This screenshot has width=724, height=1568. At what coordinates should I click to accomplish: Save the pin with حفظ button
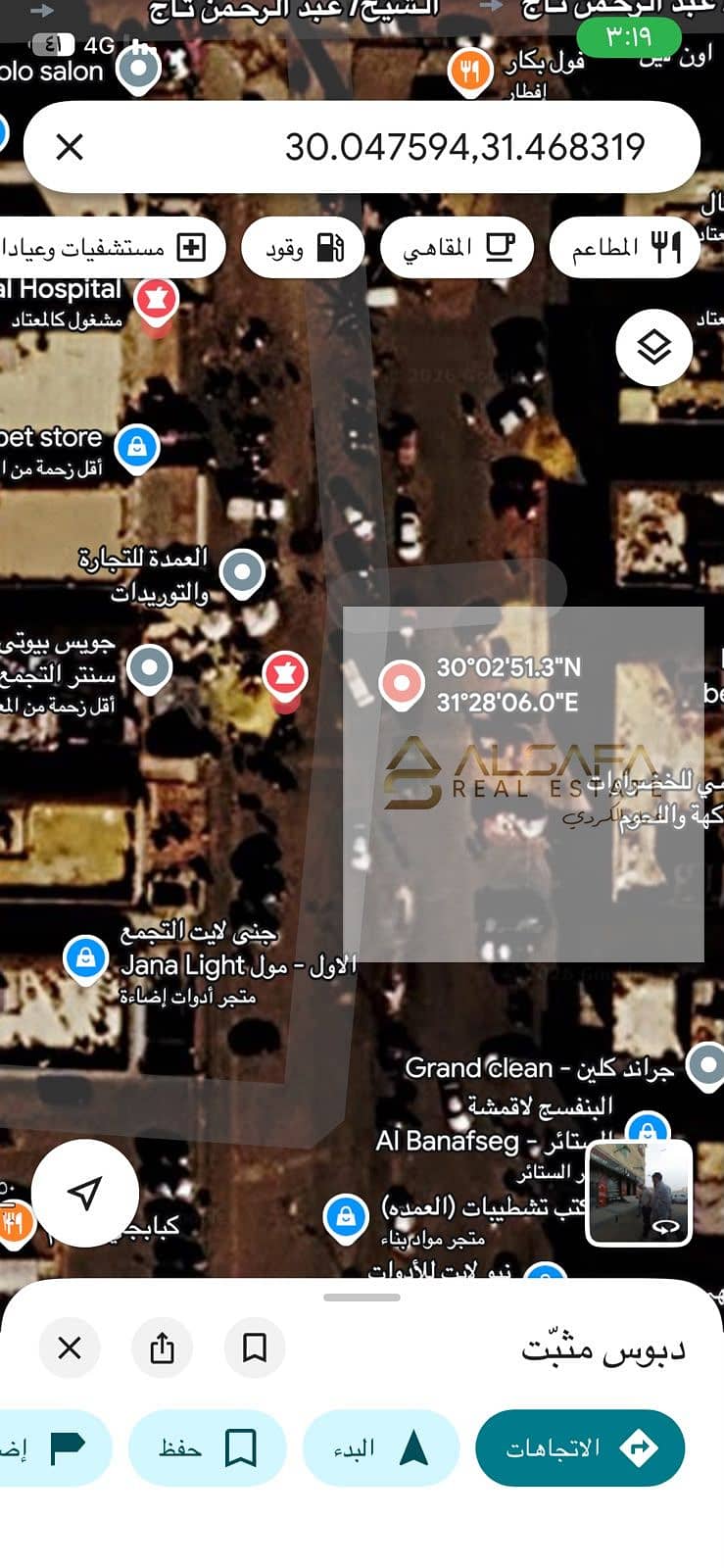207,1447
